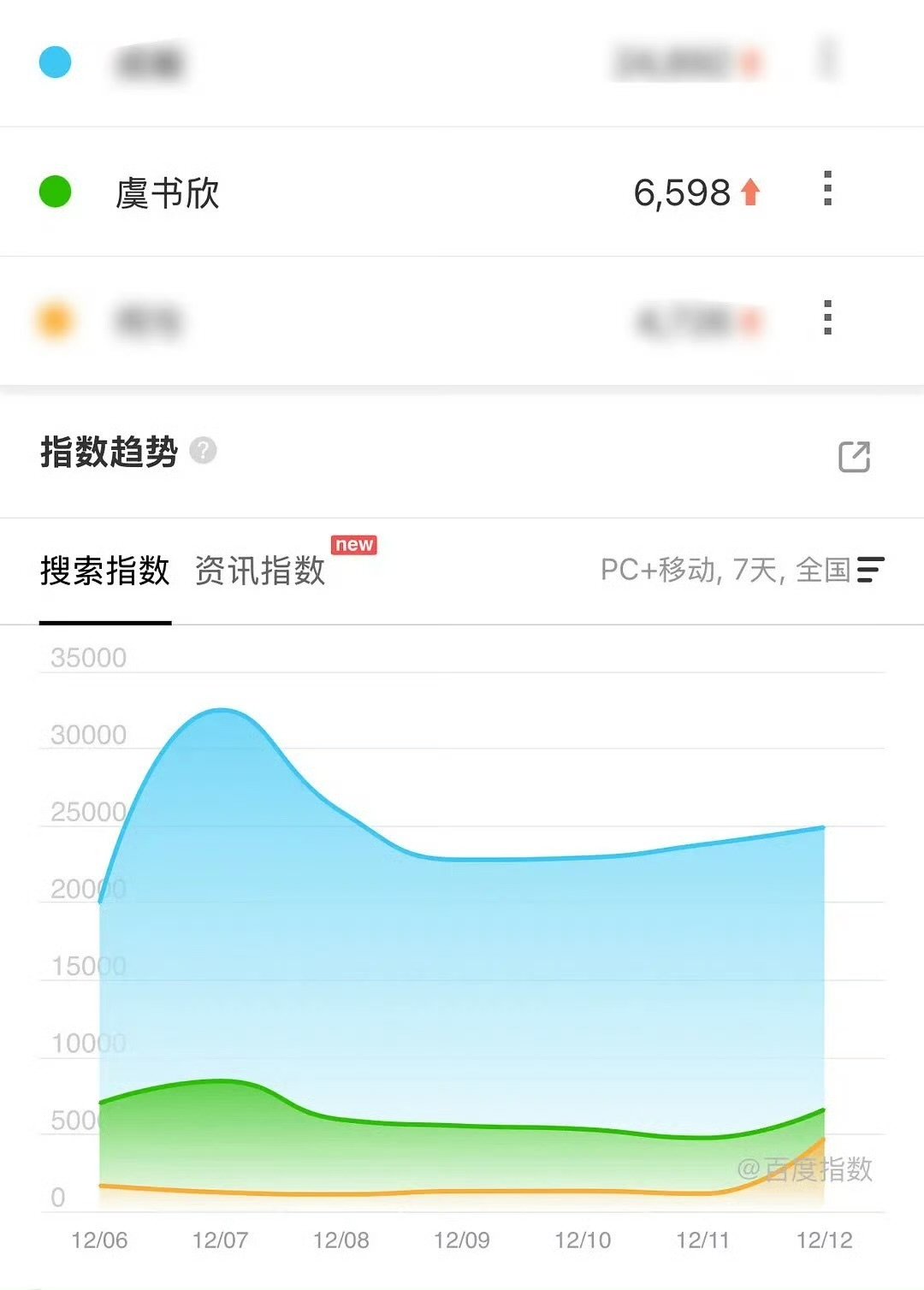
Task: Open the three-dot menu for 虞书欣
Action: click(x=826, y=192)
